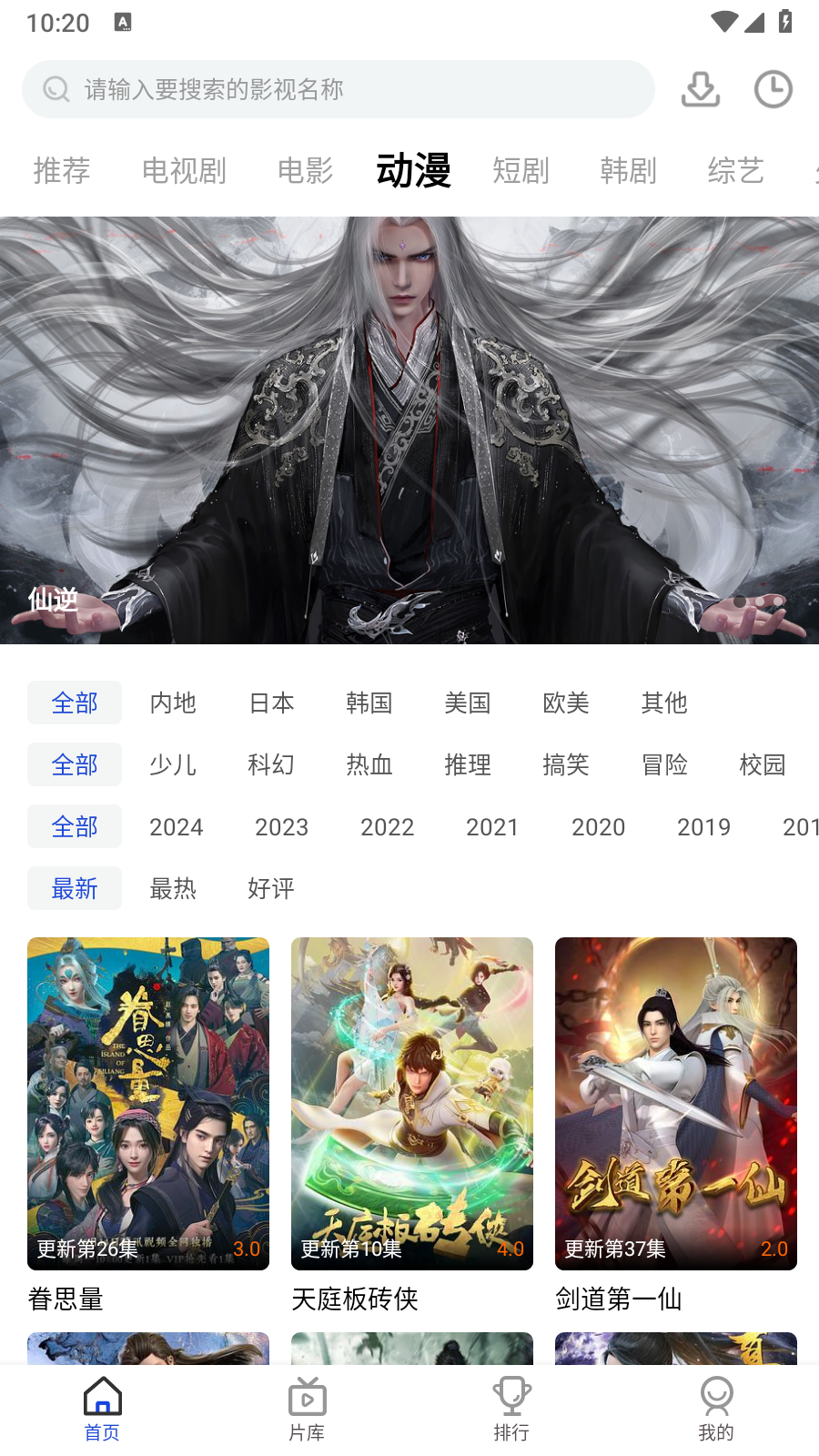Filter by region 日本
The width and height of the screenshot is (819, 1456).
(x=271, y=703)
